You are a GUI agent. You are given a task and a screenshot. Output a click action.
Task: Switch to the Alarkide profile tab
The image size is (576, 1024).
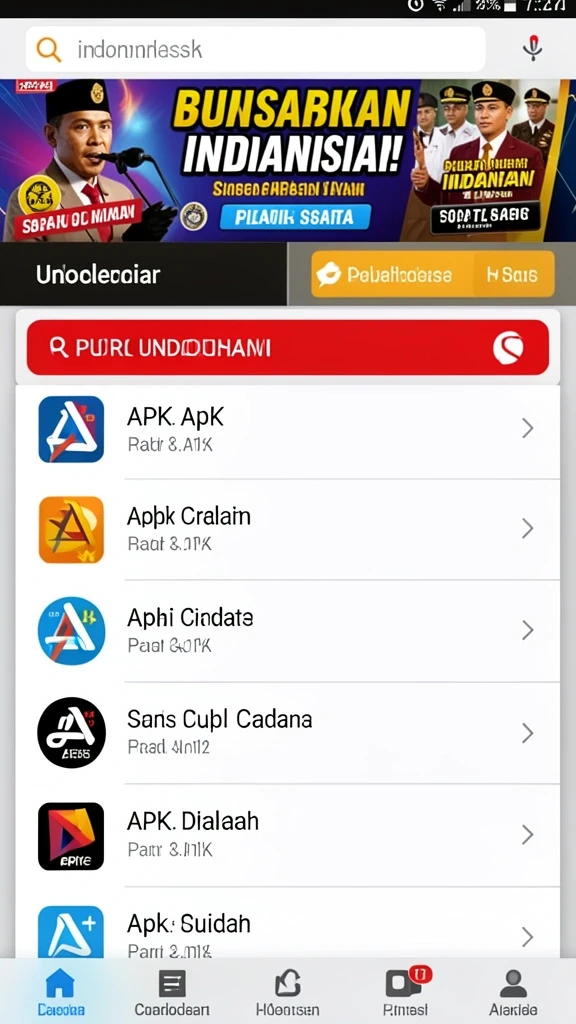click(513, 992)
